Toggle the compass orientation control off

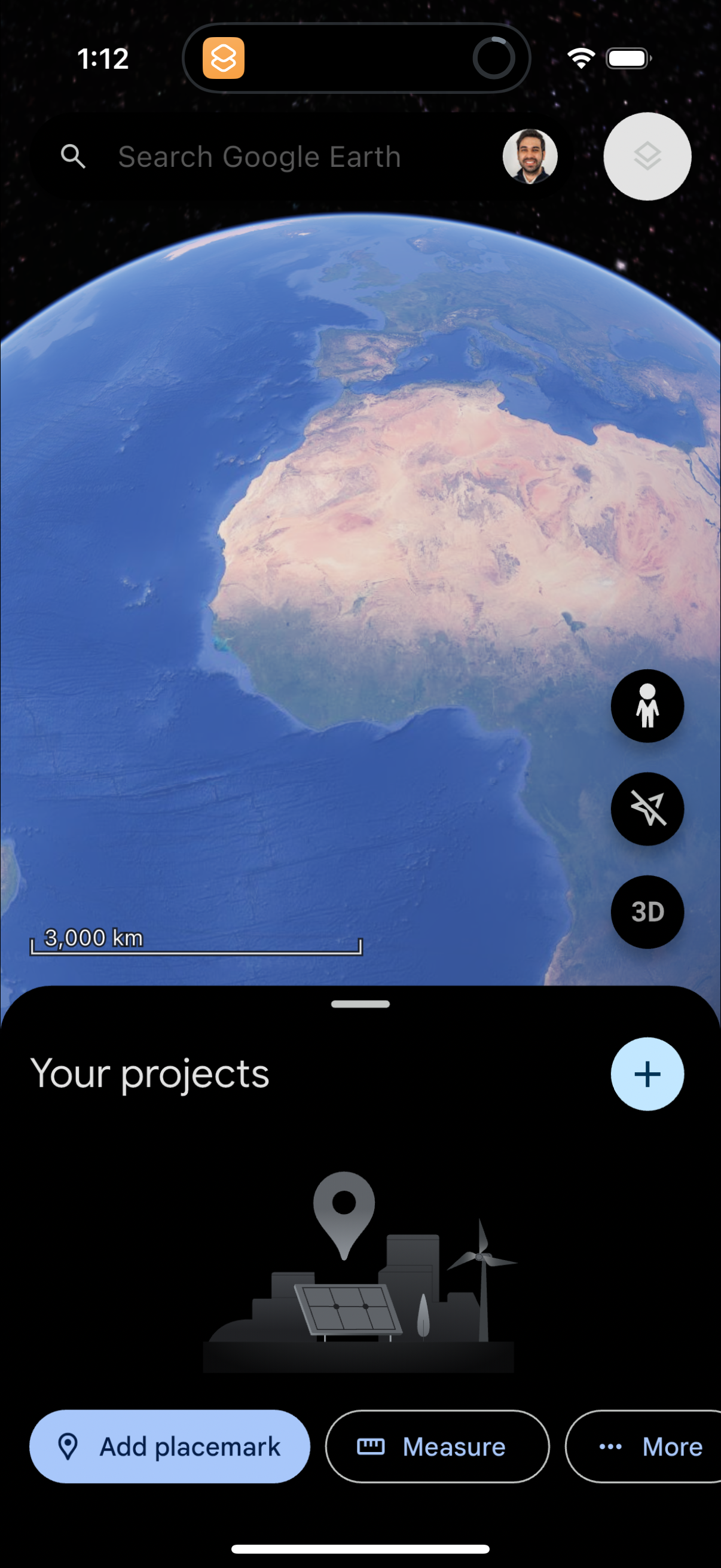click(647, 810)
